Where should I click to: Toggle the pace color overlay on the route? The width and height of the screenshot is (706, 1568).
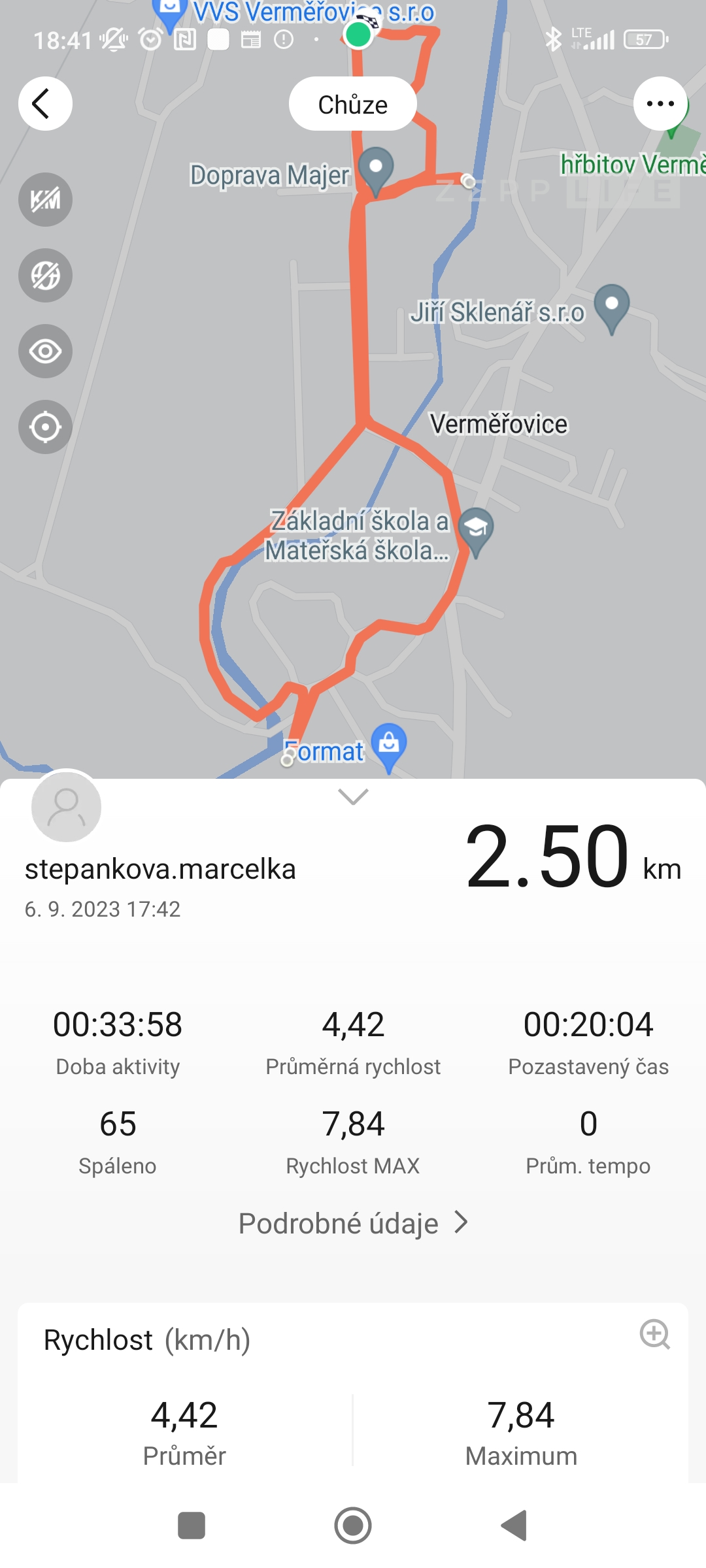coord(45,276)
